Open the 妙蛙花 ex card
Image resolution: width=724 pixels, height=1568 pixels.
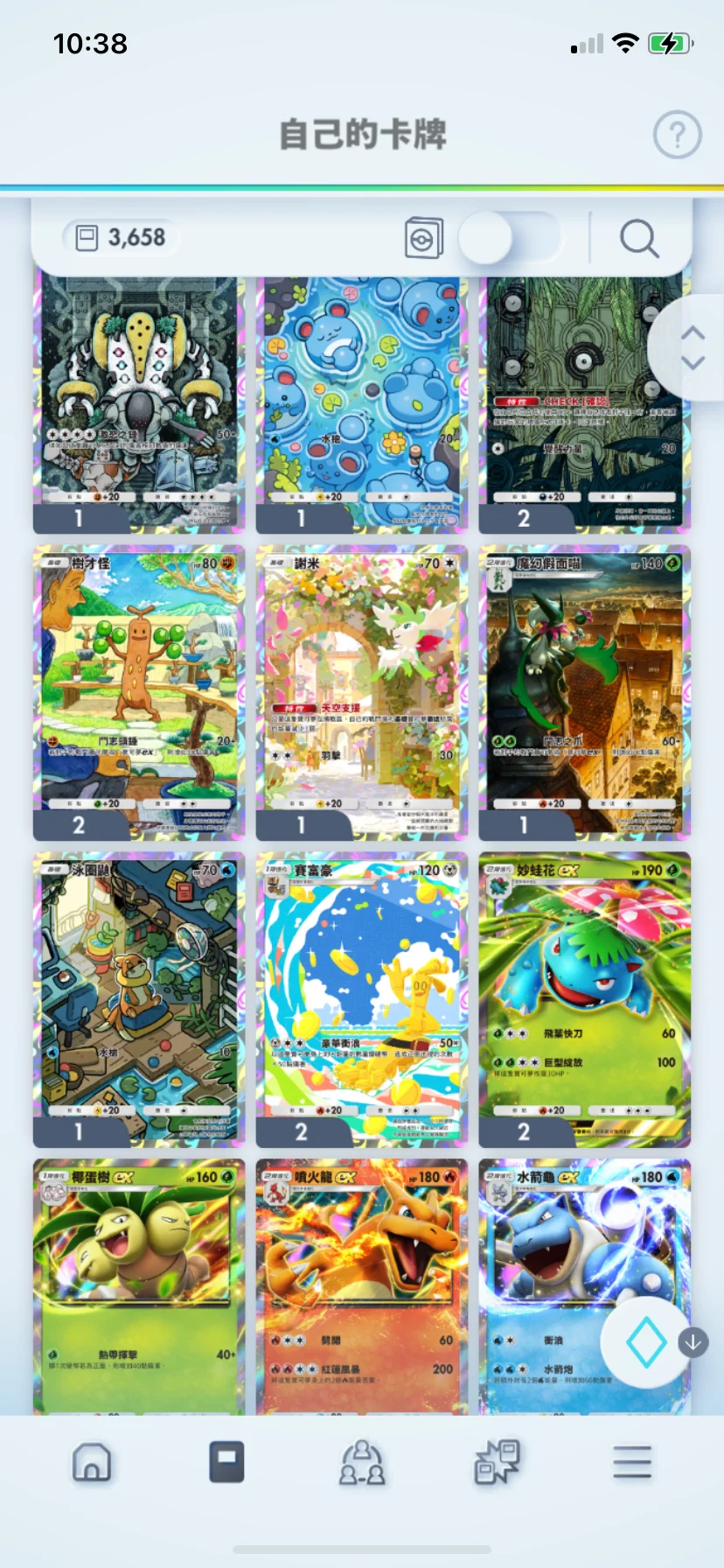585,999
